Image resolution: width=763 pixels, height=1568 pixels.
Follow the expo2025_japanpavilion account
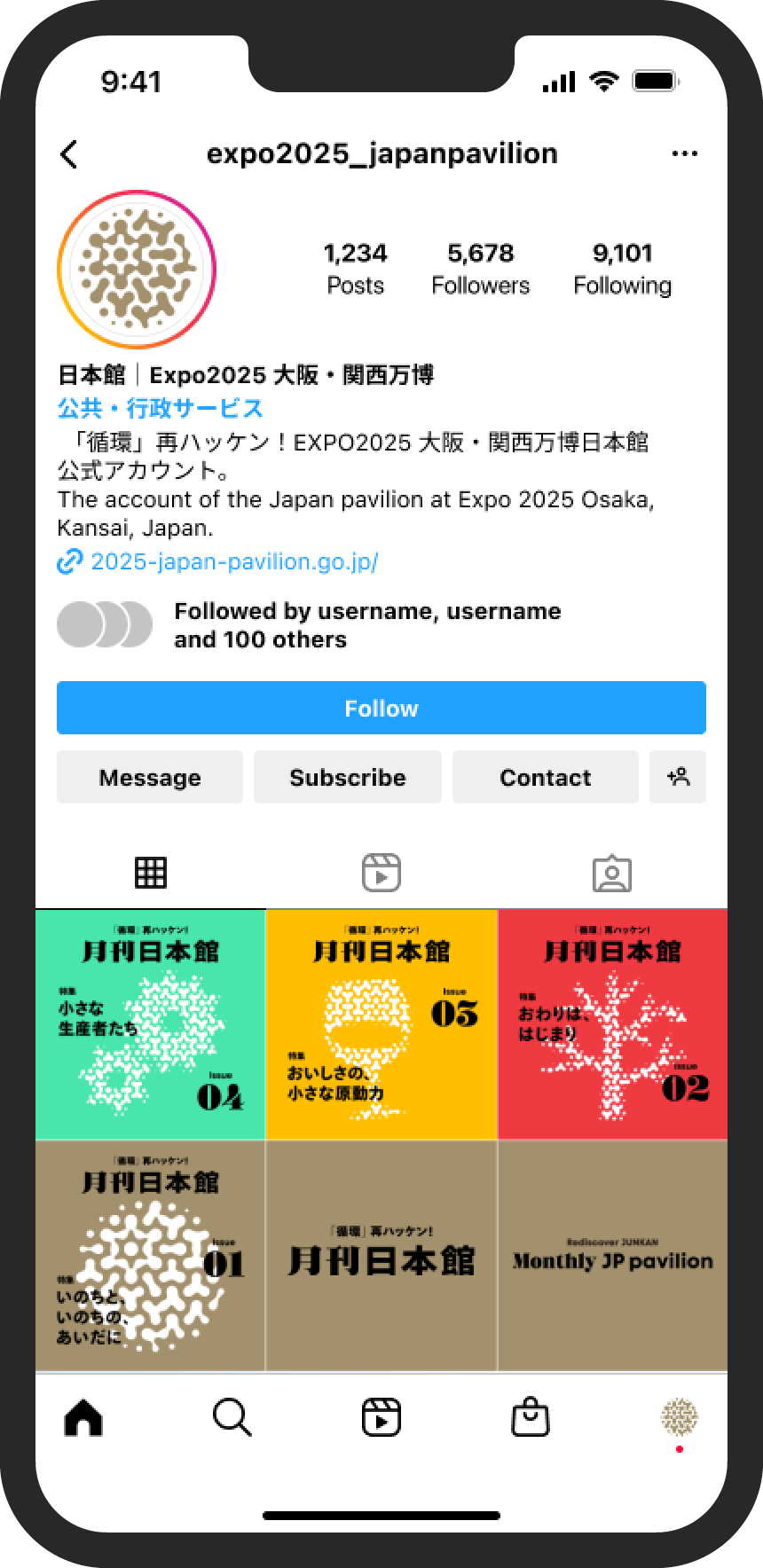tap(381, 708)
